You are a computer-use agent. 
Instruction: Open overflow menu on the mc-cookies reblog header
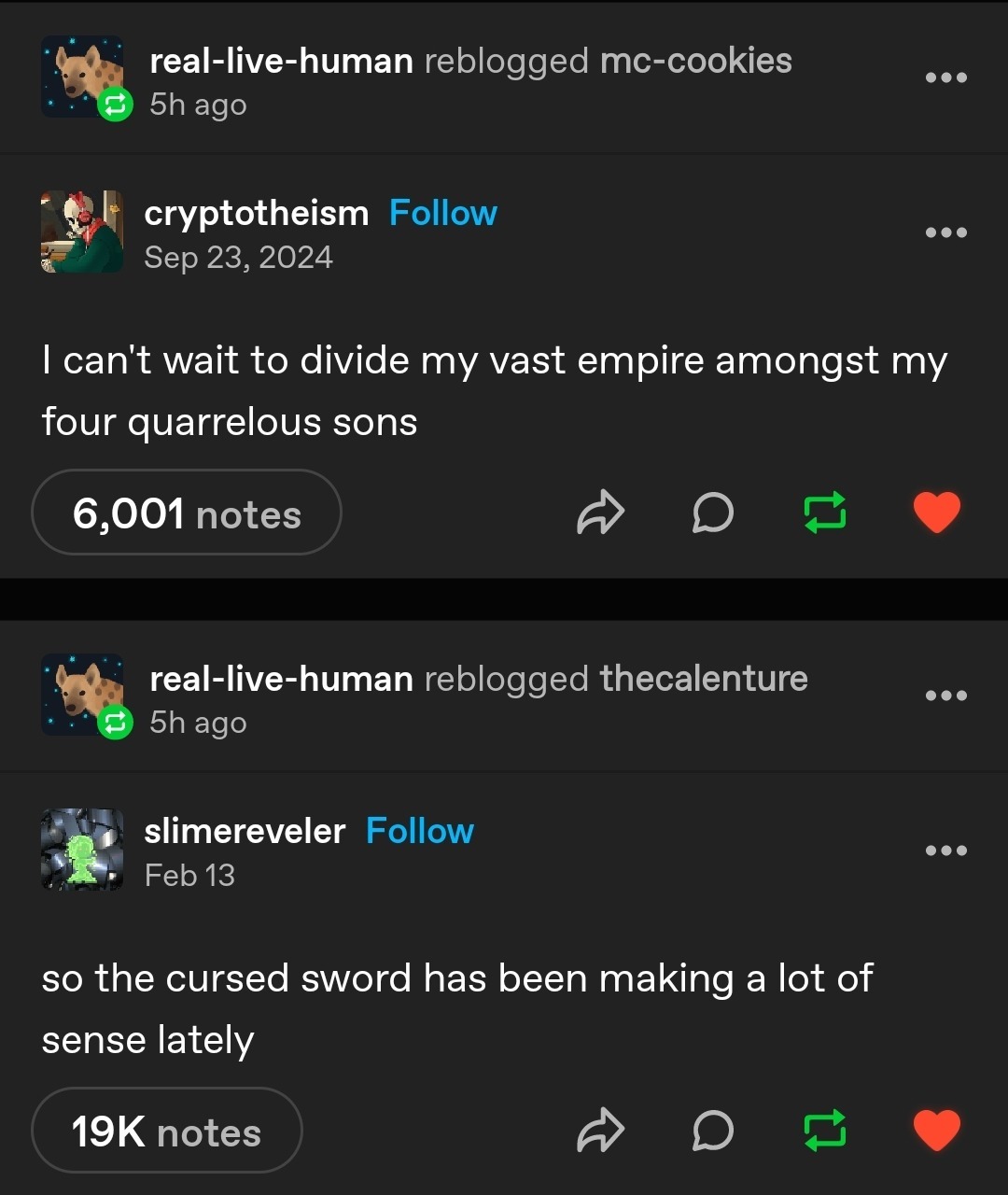(x=945, y=77)
